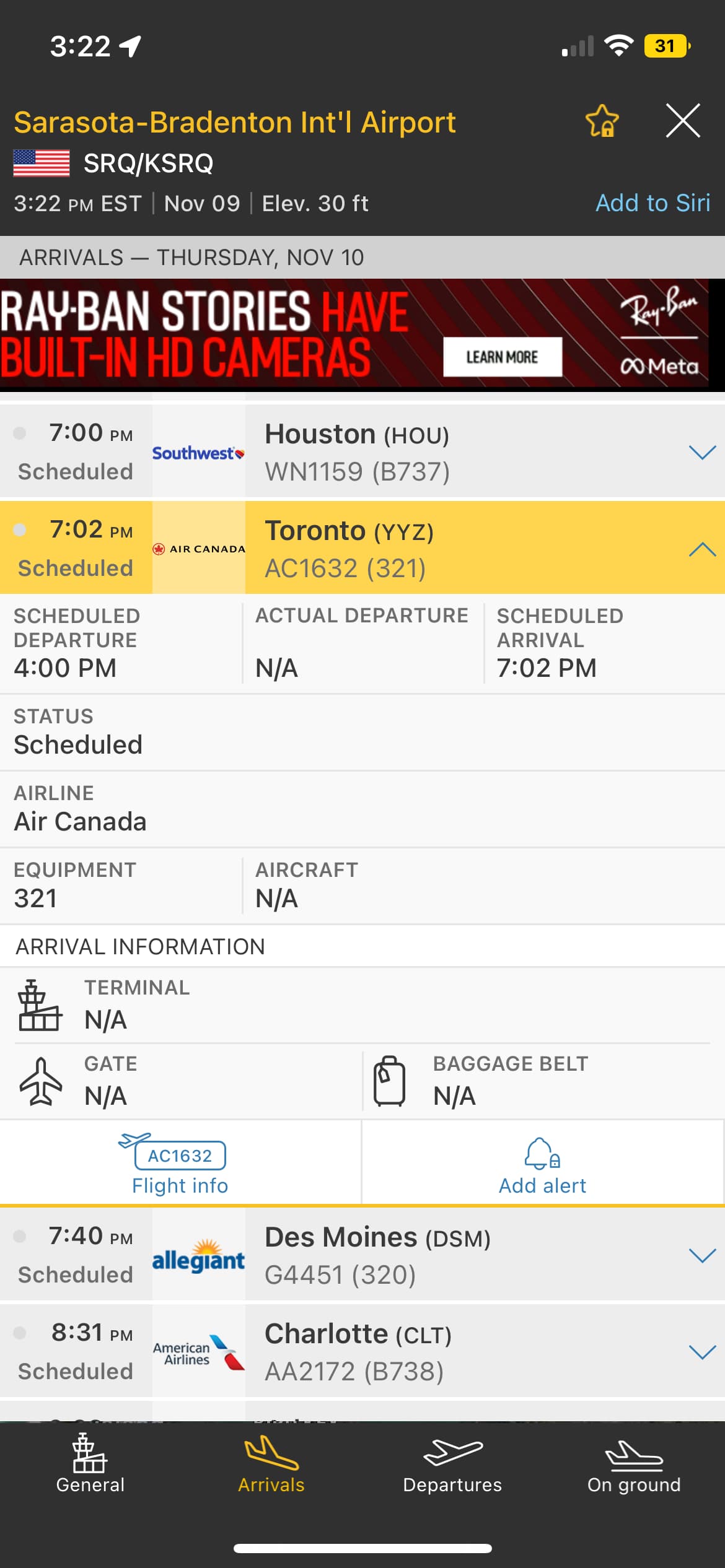
Task: Expand the Des Moines G4451 flight row
Action: tap(702, 1255)
